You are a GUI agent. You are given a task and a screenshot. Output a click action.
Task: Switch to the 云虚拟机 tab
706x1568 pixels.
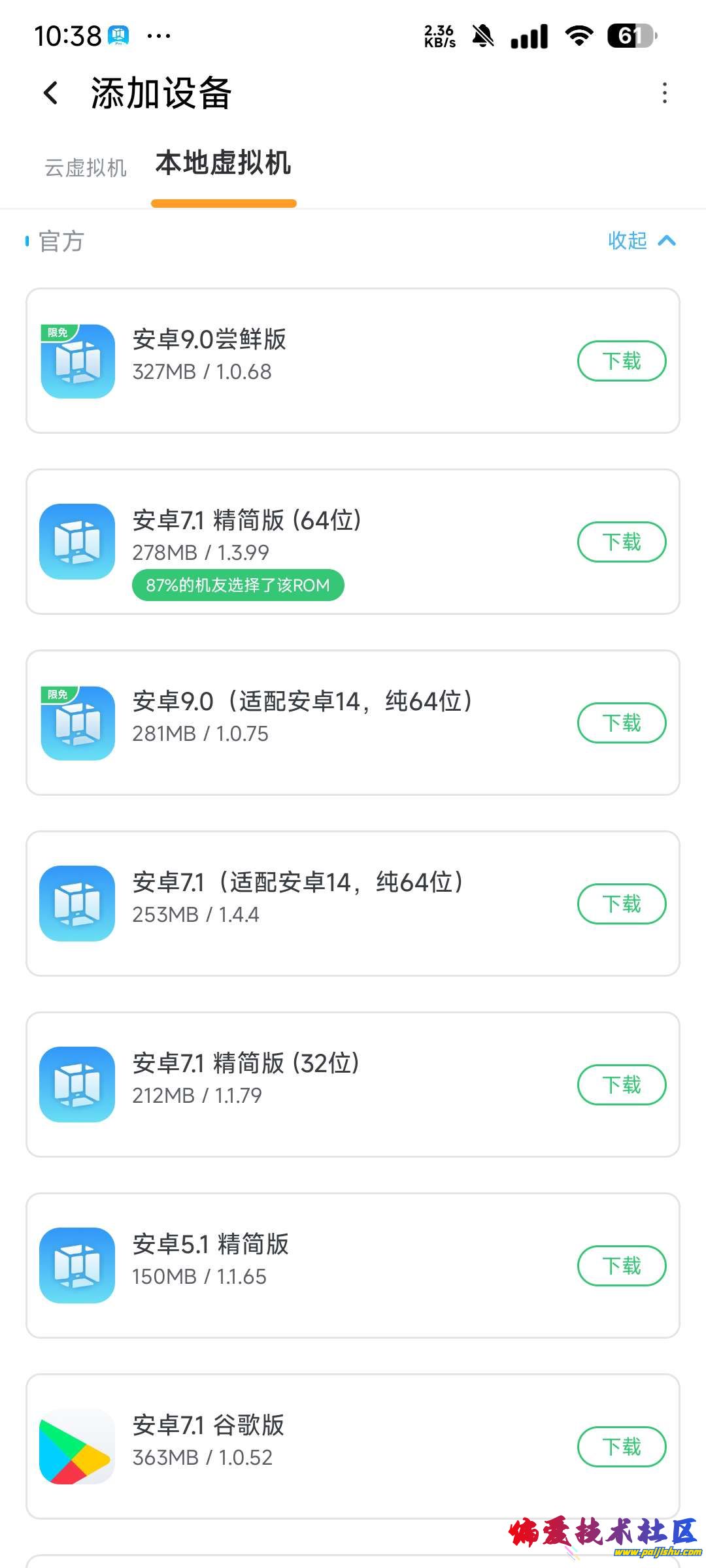tap(85, 168)
